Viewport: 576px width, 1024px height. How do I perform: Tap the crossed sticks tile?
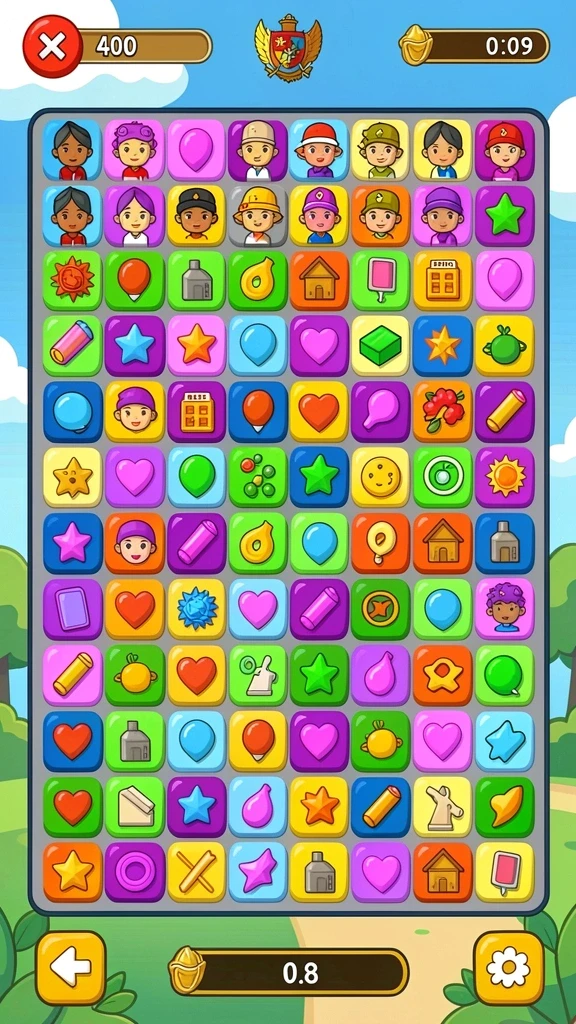(196, 872)
